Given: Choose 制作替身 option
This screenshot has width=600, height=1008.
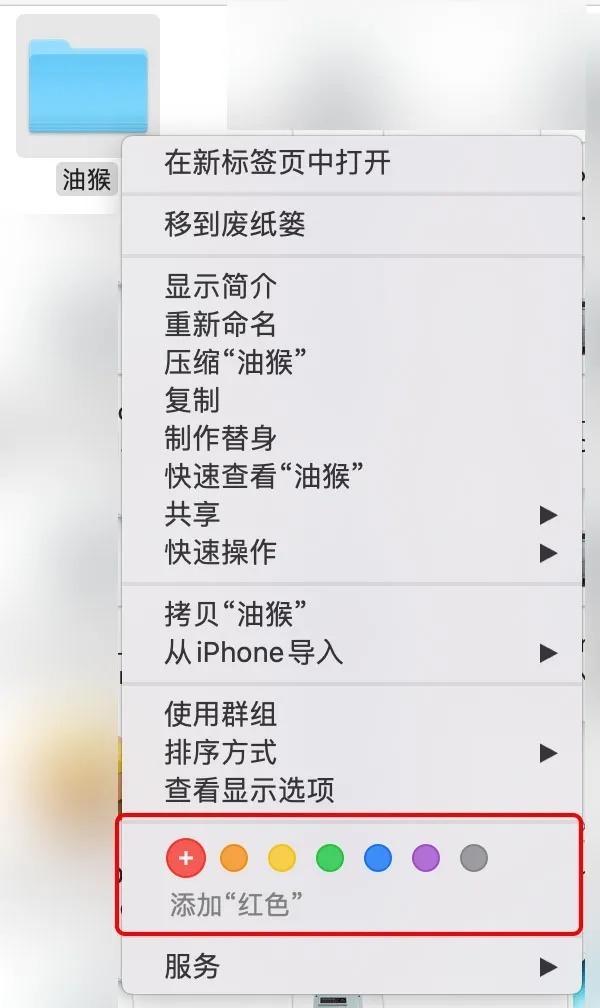Looking at the screenshot, I should (220, 439).
